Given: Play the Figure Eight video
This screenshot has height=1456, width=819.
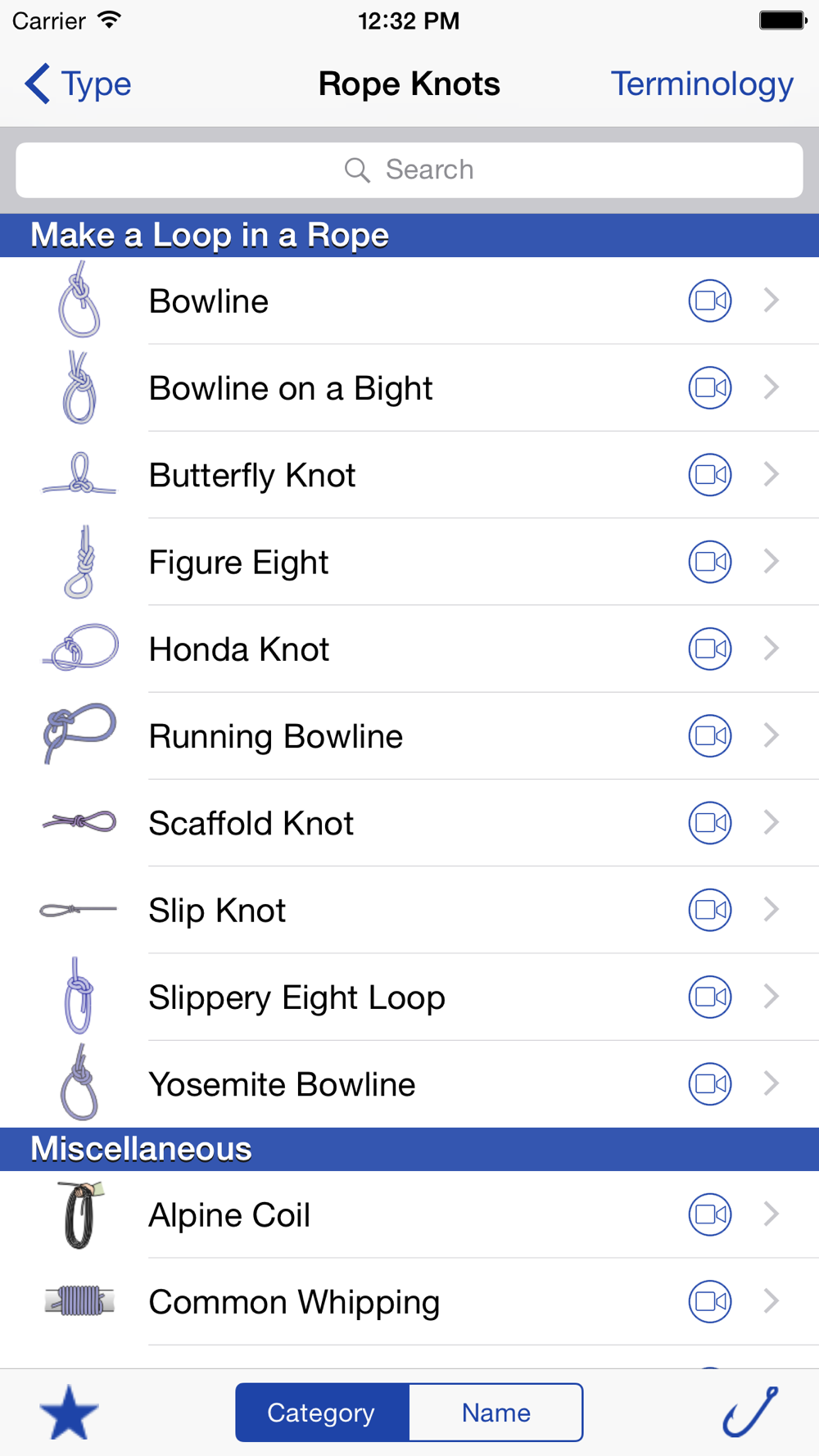Looking at the screenshot, I should pos(710,562).
